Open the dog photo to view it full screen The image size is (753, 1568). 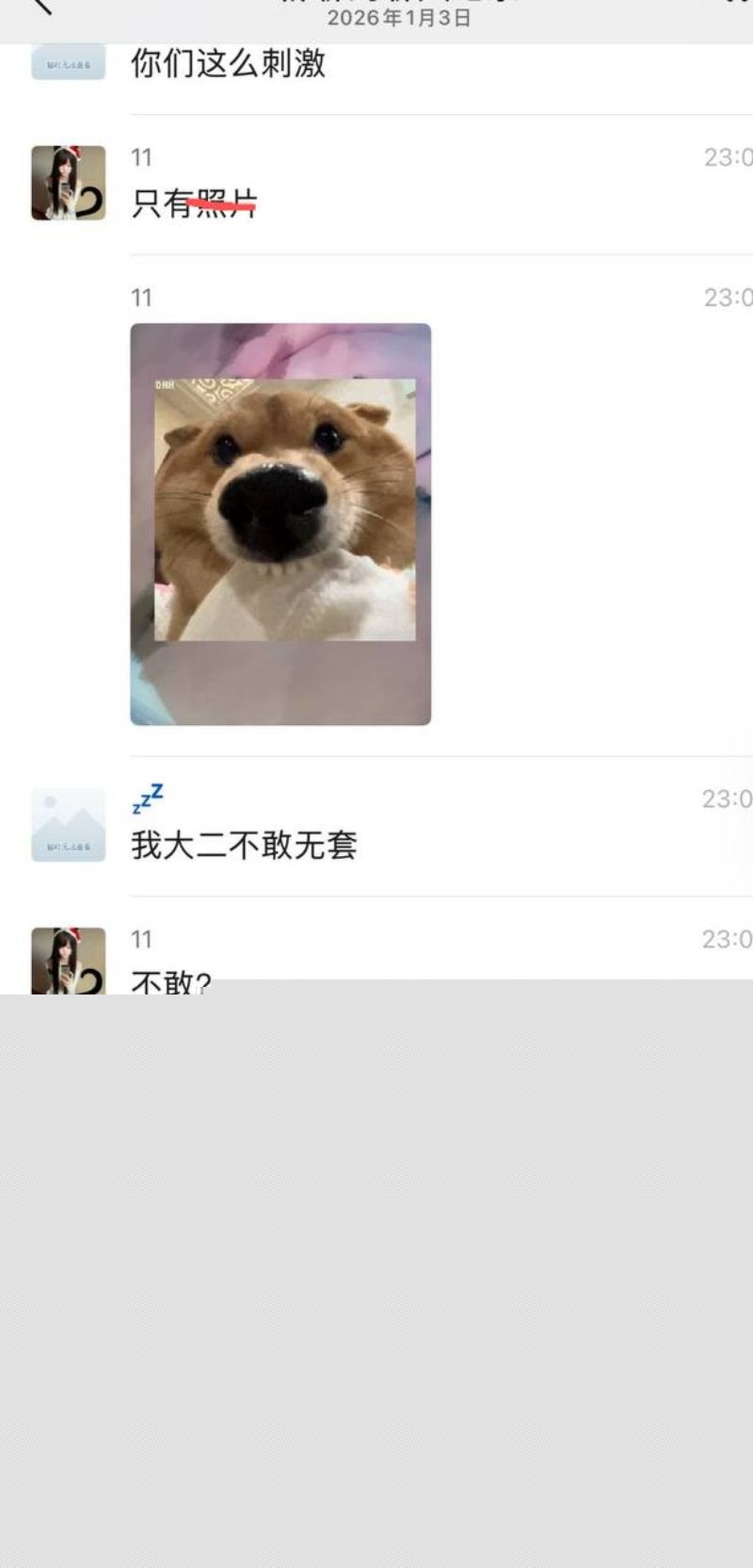[280, 523]
